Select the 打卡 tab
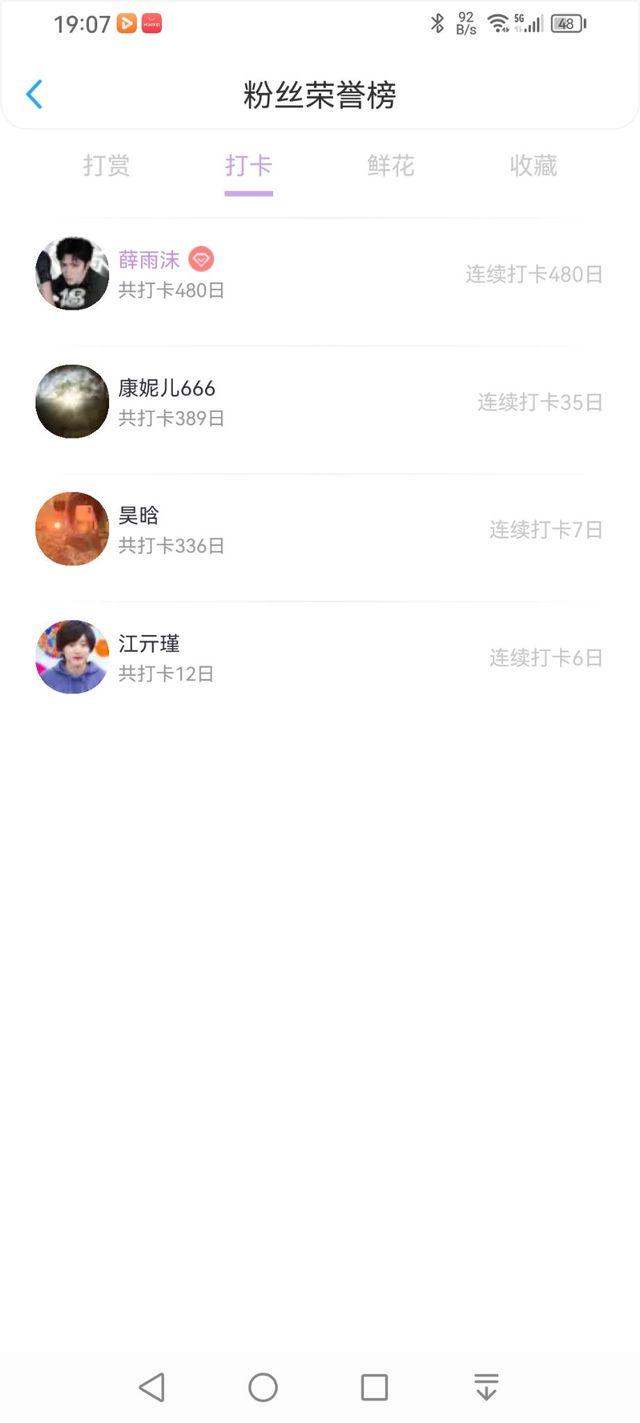The width and height of the screenshot is (640, 1423). [249, 166]
